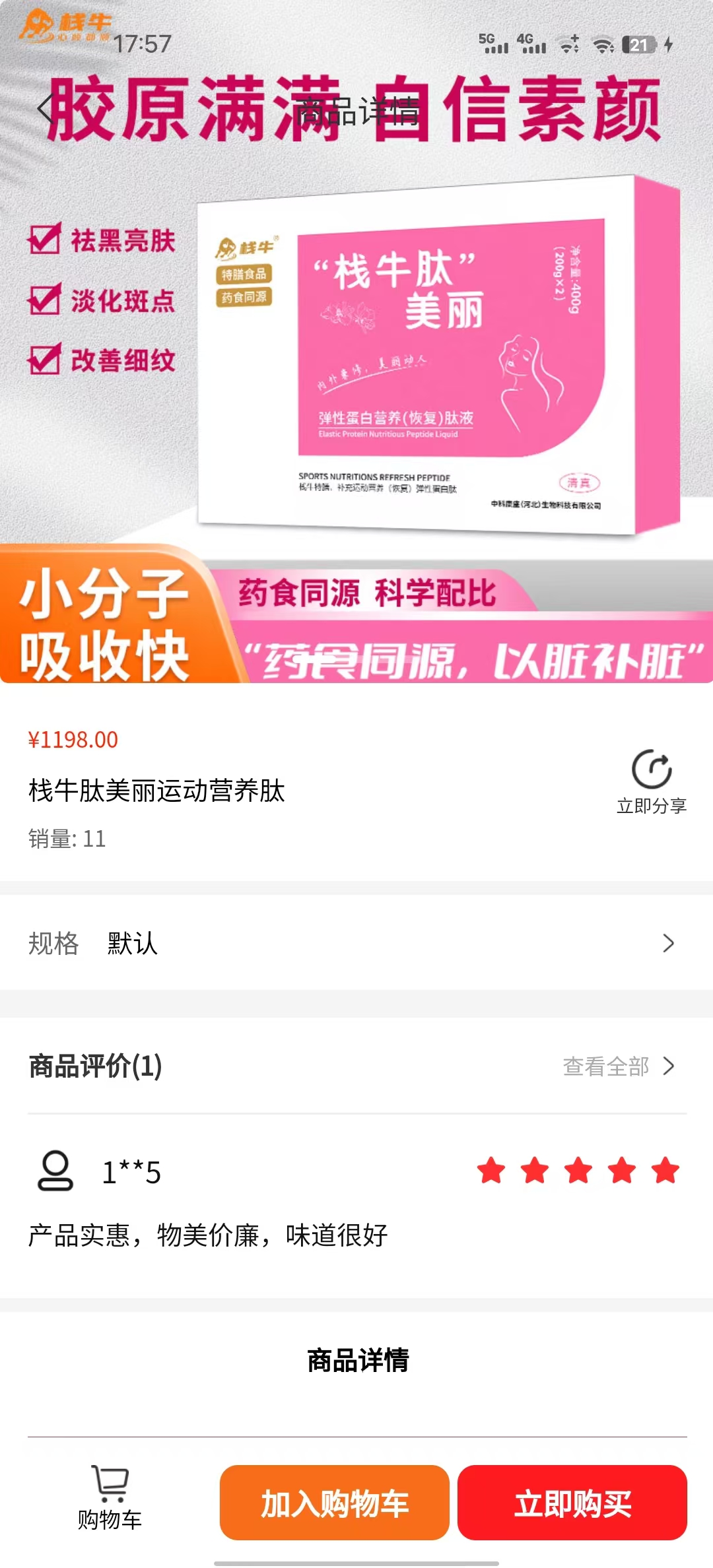Buy now with 立即购买 button
Screen dimensions: 713x1568
[x=572, y=1503]
